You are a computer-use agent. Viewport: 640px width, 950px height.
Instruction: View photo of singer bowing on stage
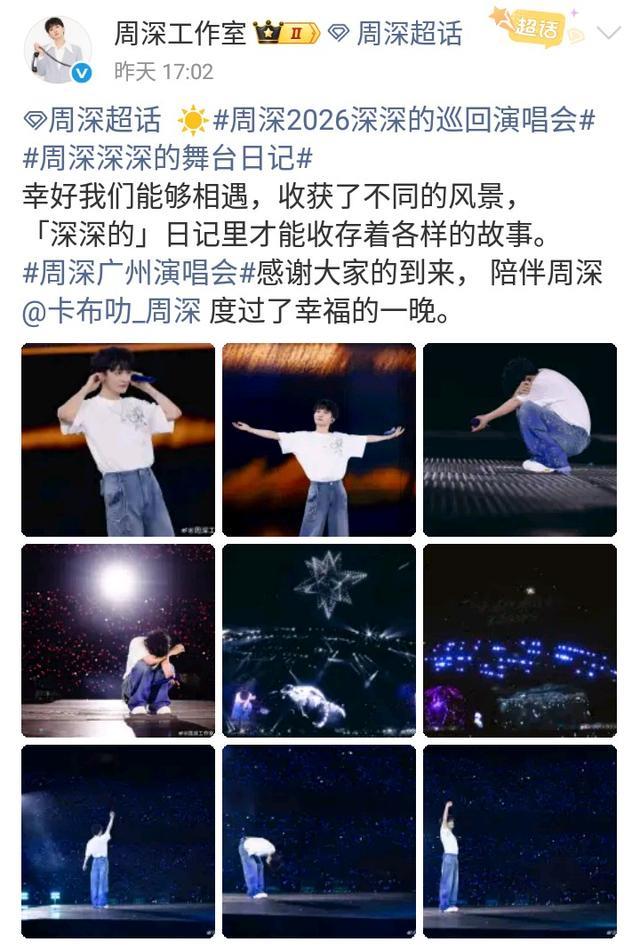pyautogui.click(x=319, y=841)
